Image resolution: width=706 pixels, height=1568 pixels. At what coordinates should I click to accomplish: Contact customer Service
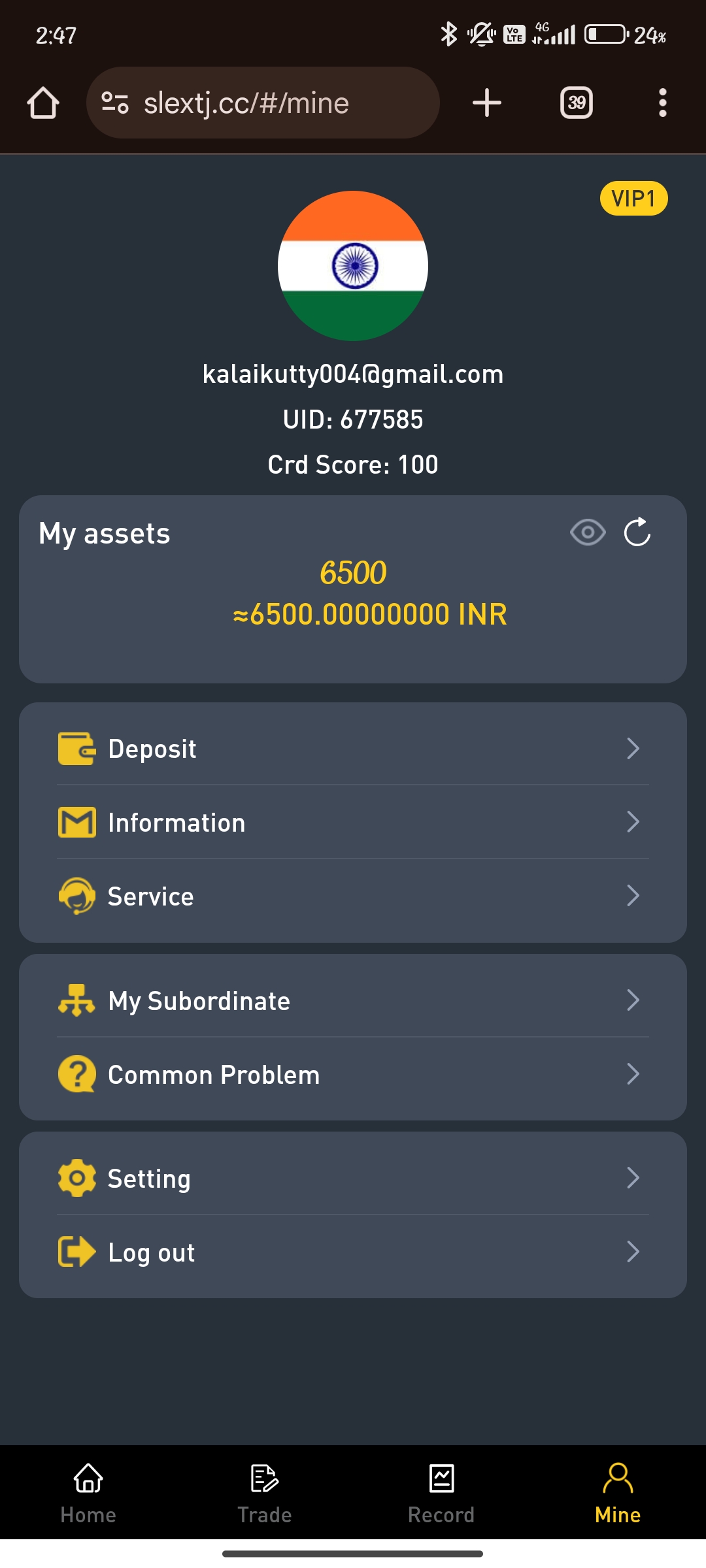coord(353,896)
